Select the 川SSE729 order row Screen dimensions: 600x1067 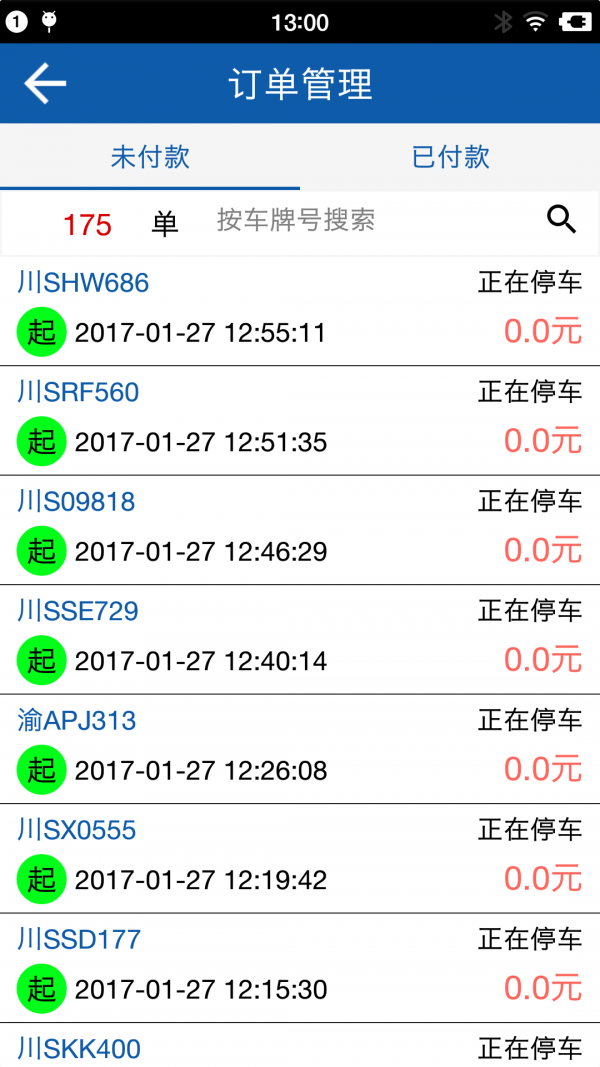point(300,639)
